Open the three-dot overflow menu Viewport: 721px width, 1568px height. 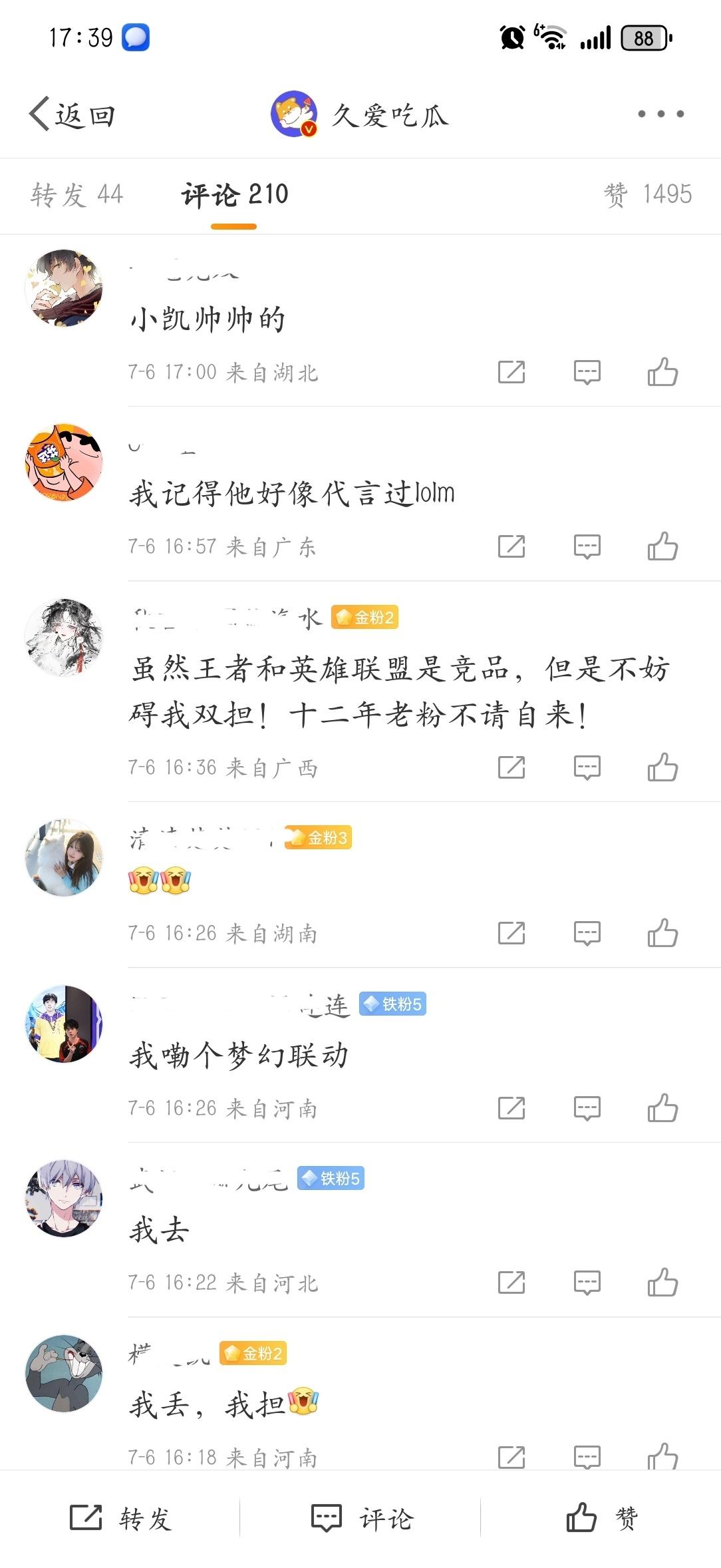660,114
